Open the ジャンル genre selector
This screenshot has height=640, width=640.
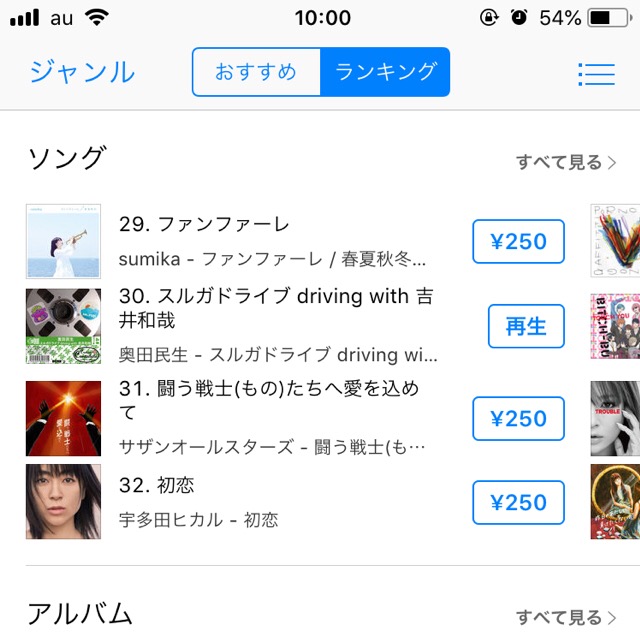(82, 72)
